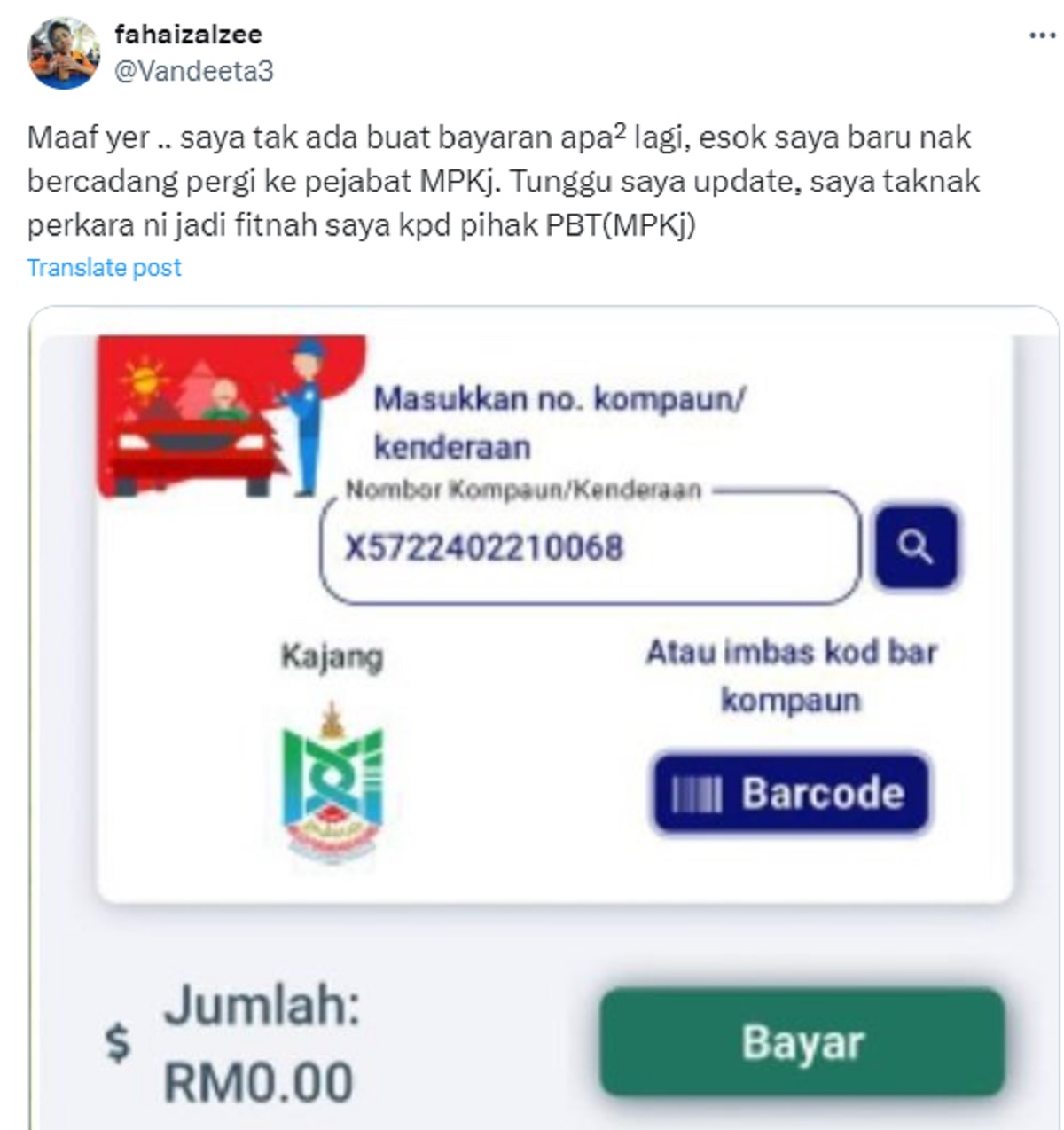Viewport: 1064px width, 1130px height.
Task: Tap the @Vandeeta3 handle
Action: pyautogui.click(x=194, y=71)
